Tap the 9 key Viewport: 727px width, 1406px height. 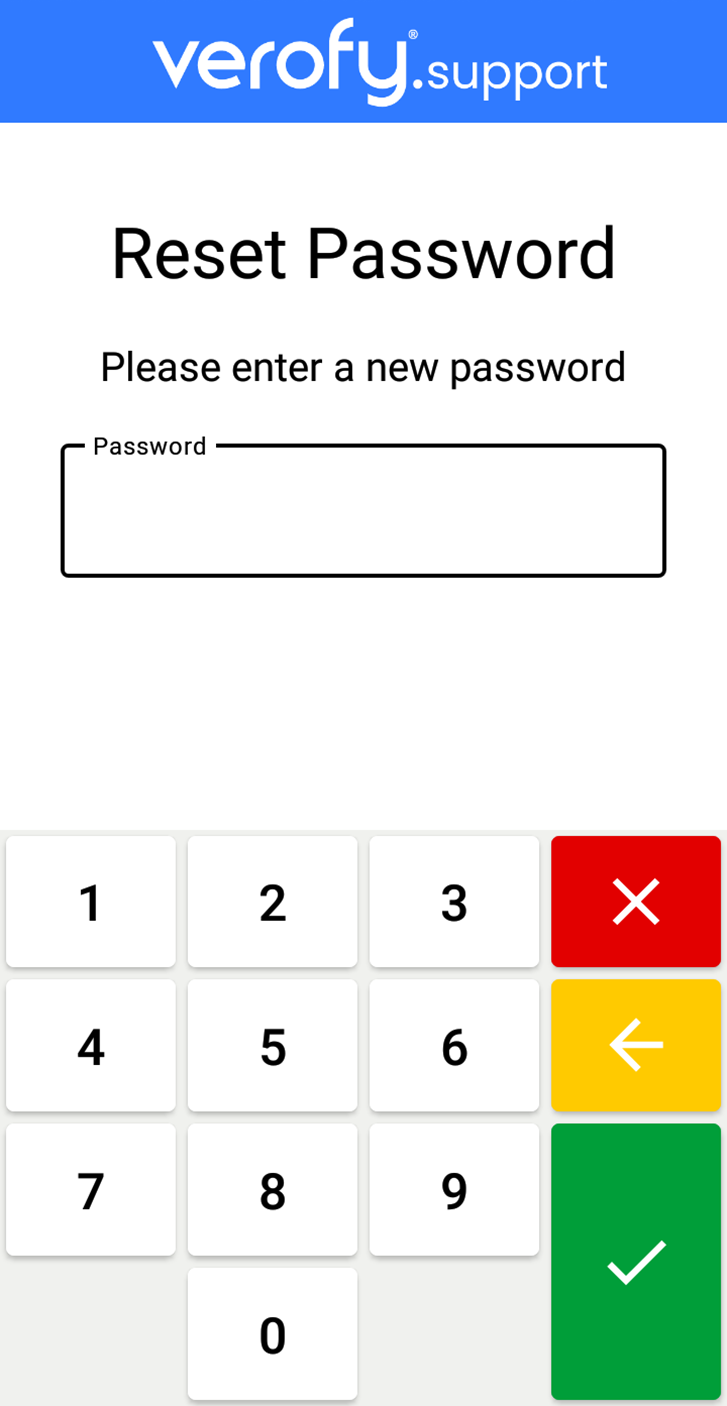(x=454, y=1190)
